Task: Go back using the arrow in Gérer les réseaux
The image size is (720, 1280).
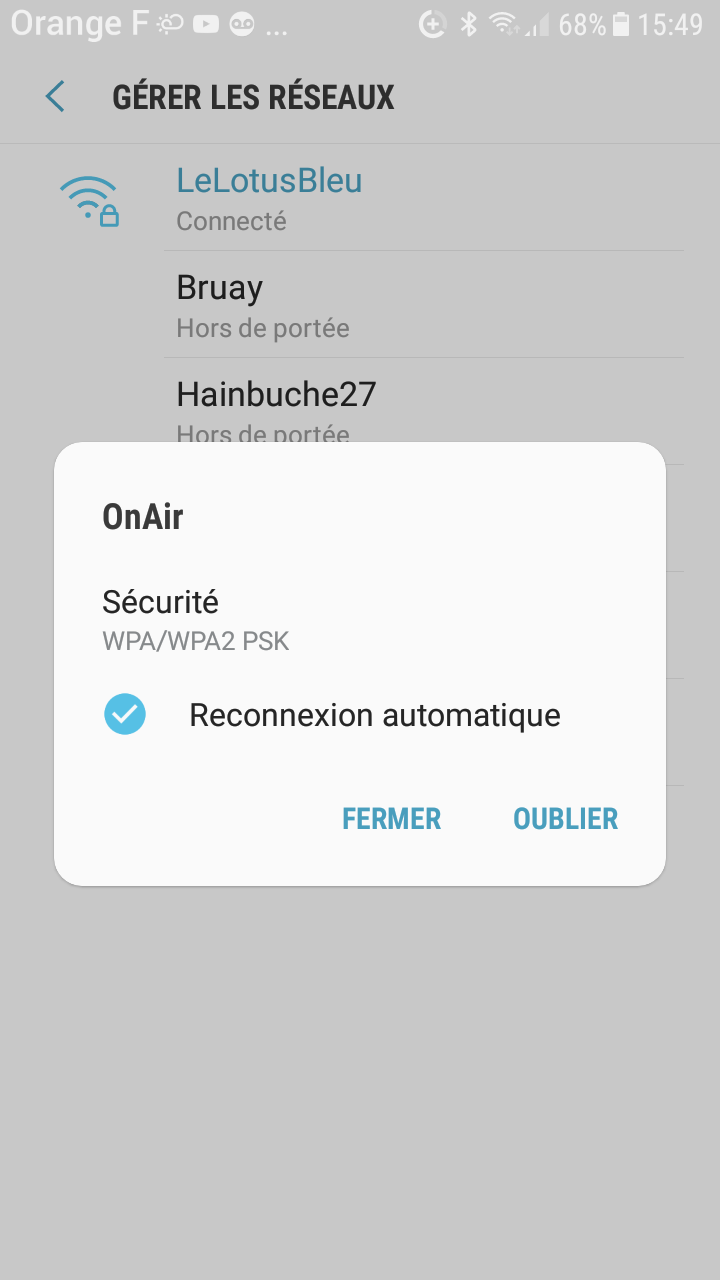Action: click(55, 96)
